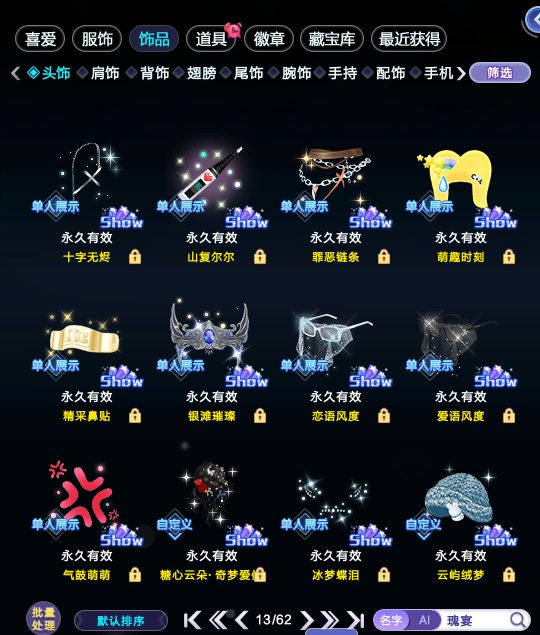540x635 pixels.
Task: Select the 手持 subcategory
Action: pos(342,73)
